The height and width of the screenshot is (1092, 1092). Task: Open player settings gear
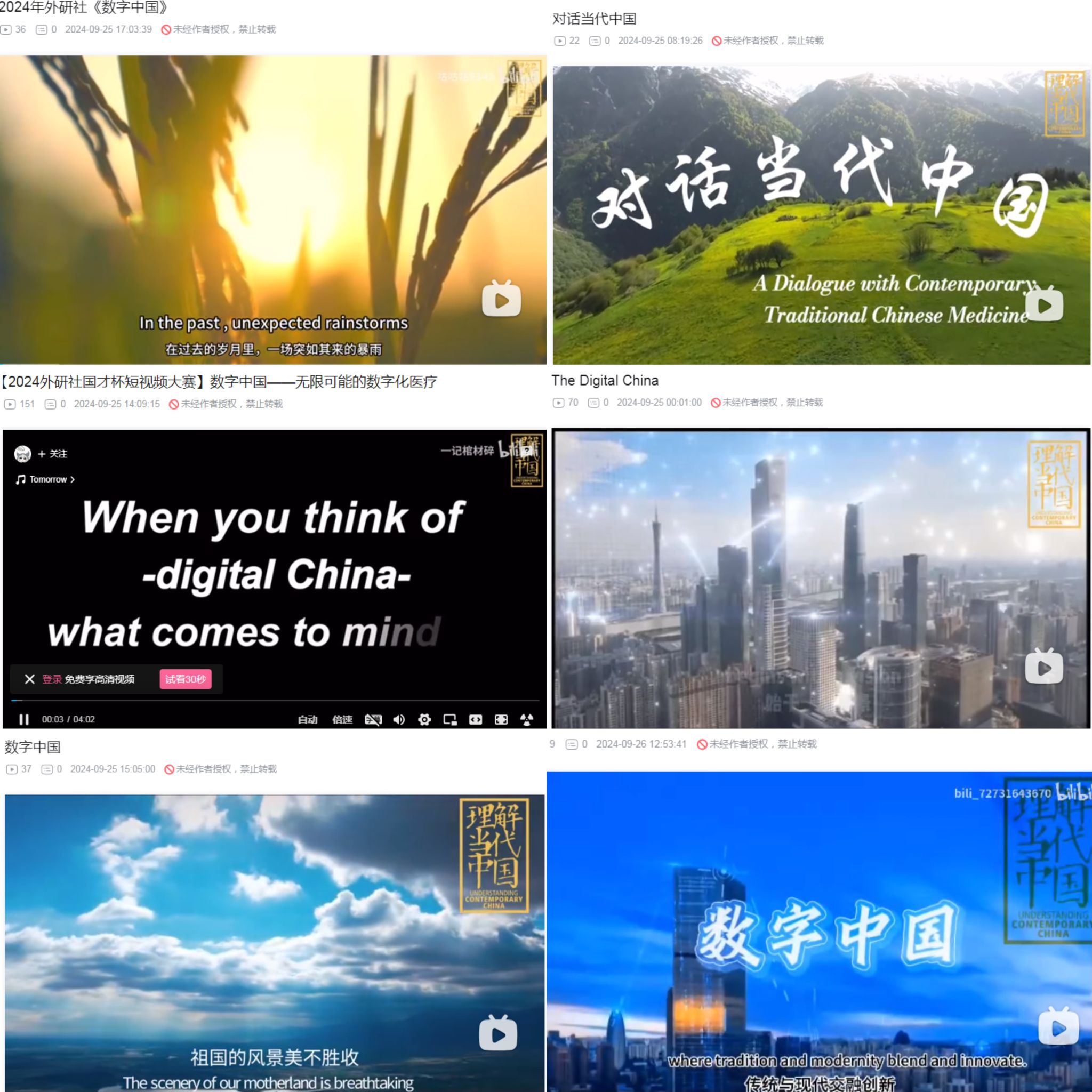tap(424, 719)
